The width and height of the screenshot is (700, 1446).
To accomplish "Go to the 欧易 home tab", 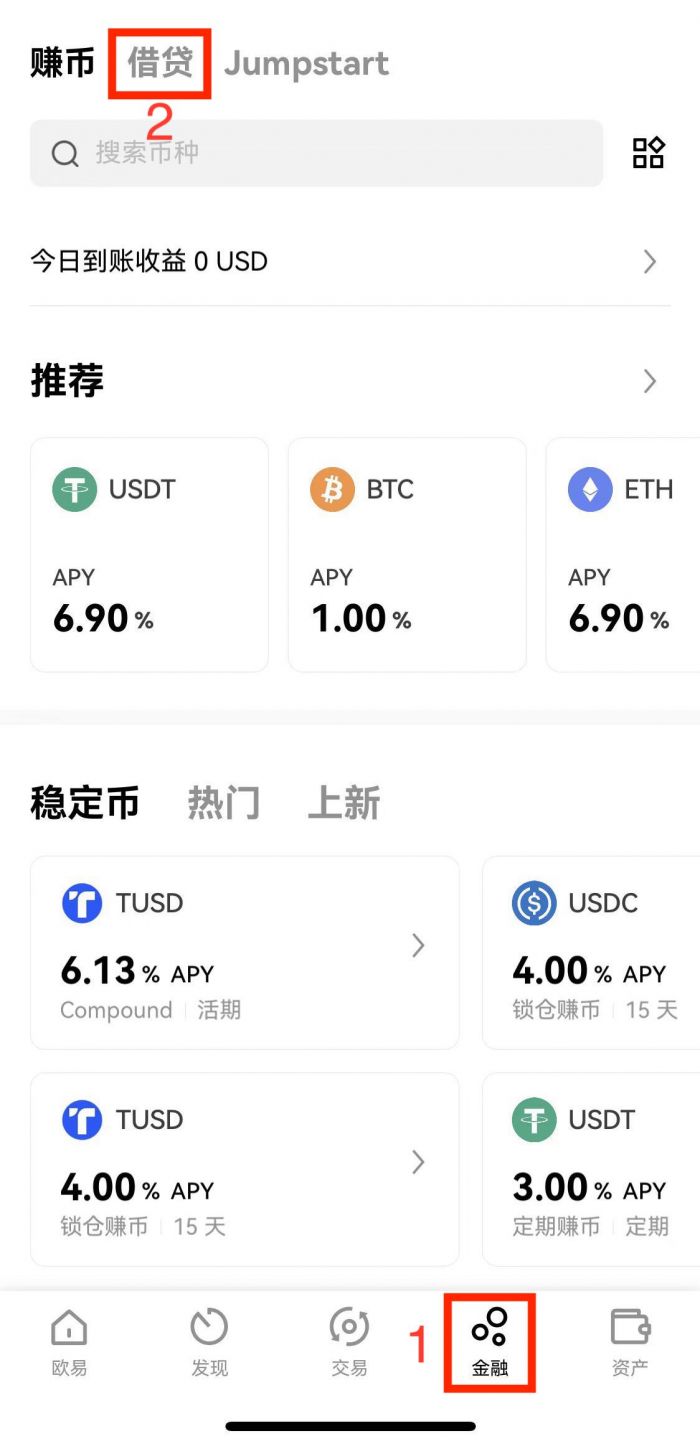I will click(69, 1343).
